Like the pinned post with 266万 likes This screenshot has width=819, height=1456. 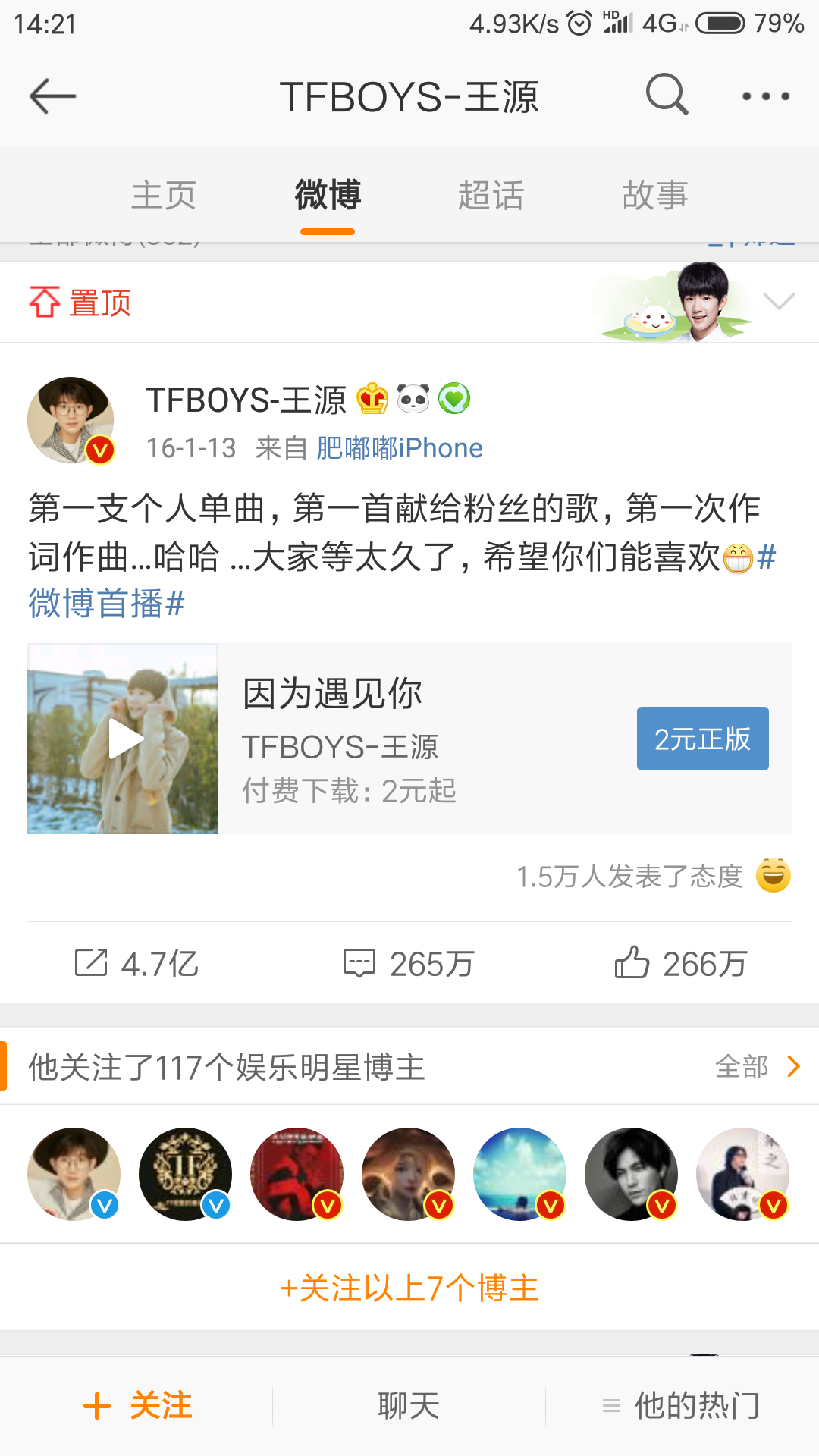point(681,964)
